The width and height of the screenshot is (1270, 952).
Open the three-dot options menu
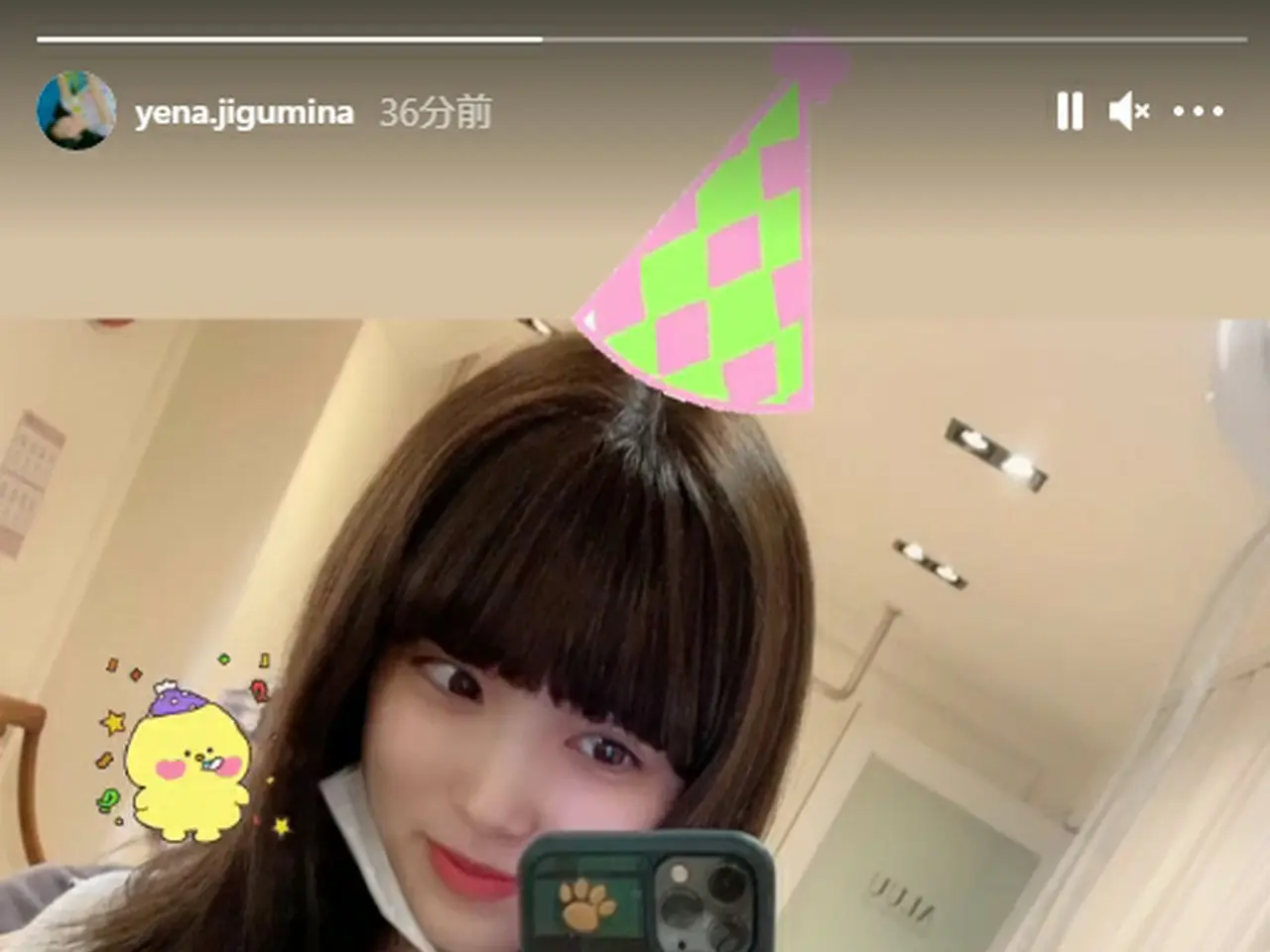click(1198, 111)
